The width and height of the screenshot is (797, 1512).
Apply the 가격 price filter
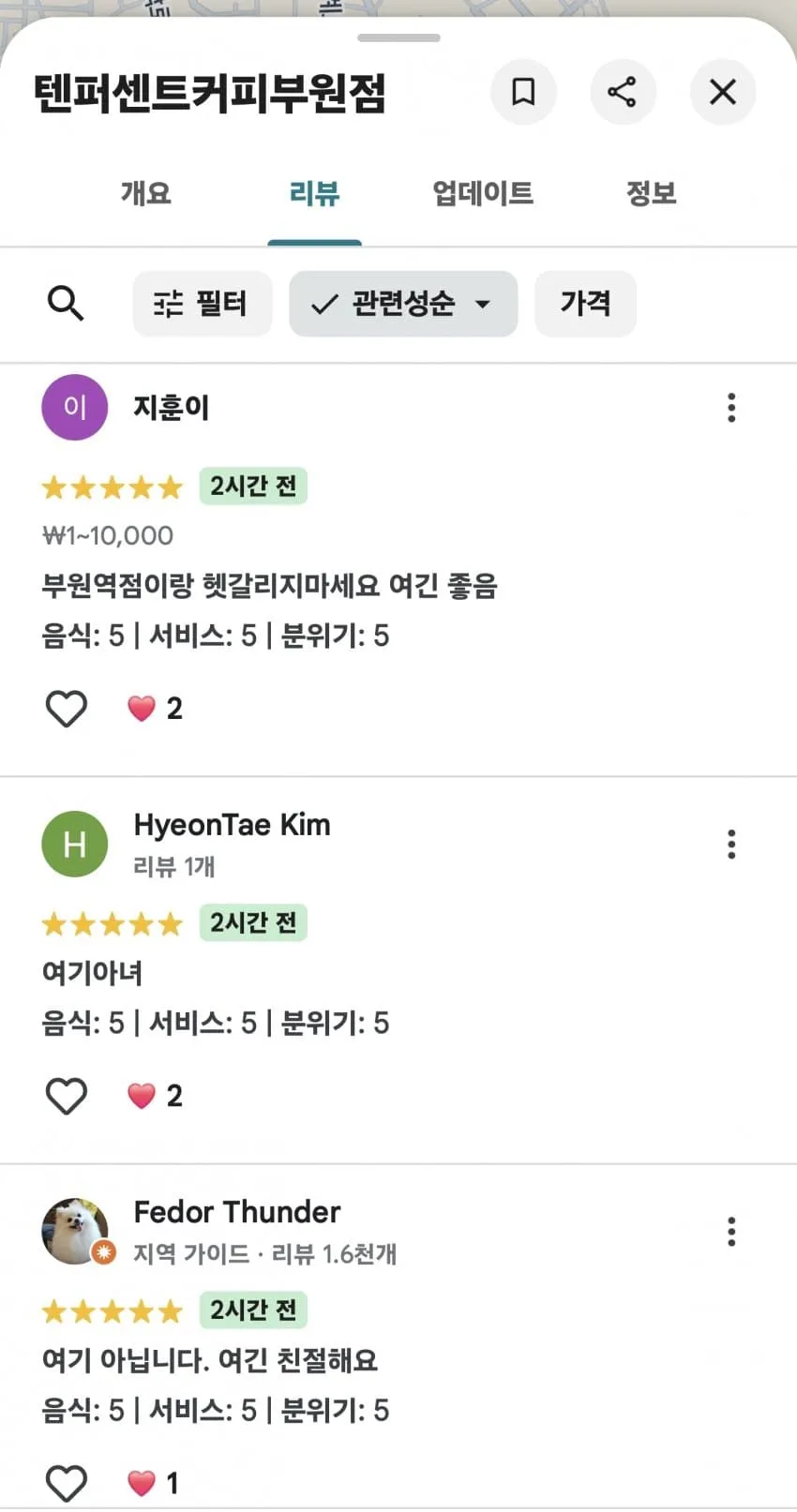585,304
